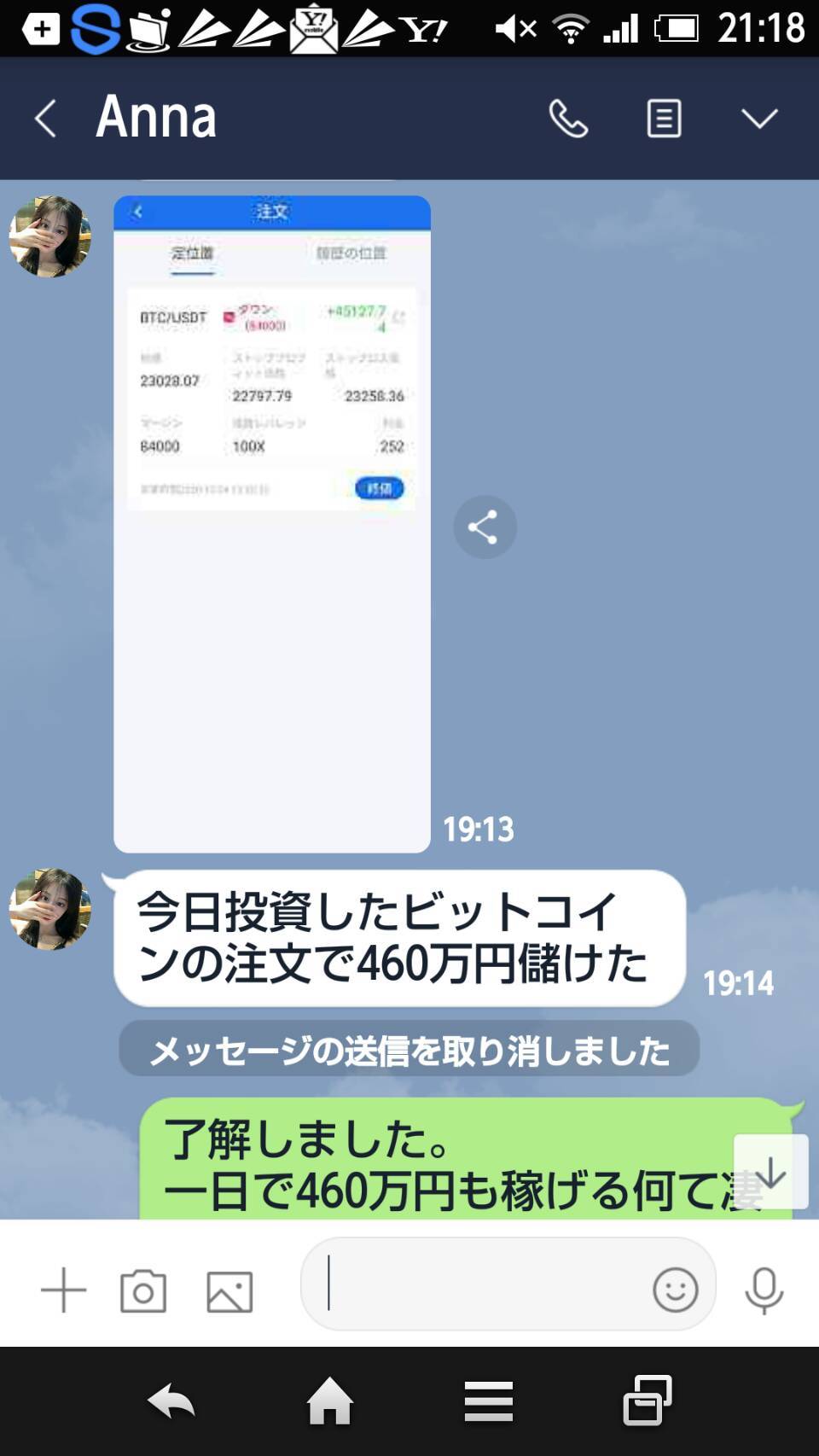This screenshot has width=819, height=1456.
Task: Open the order screenshot image sent at 19:13
Action: pyautogui.click(x=271, y=523)
